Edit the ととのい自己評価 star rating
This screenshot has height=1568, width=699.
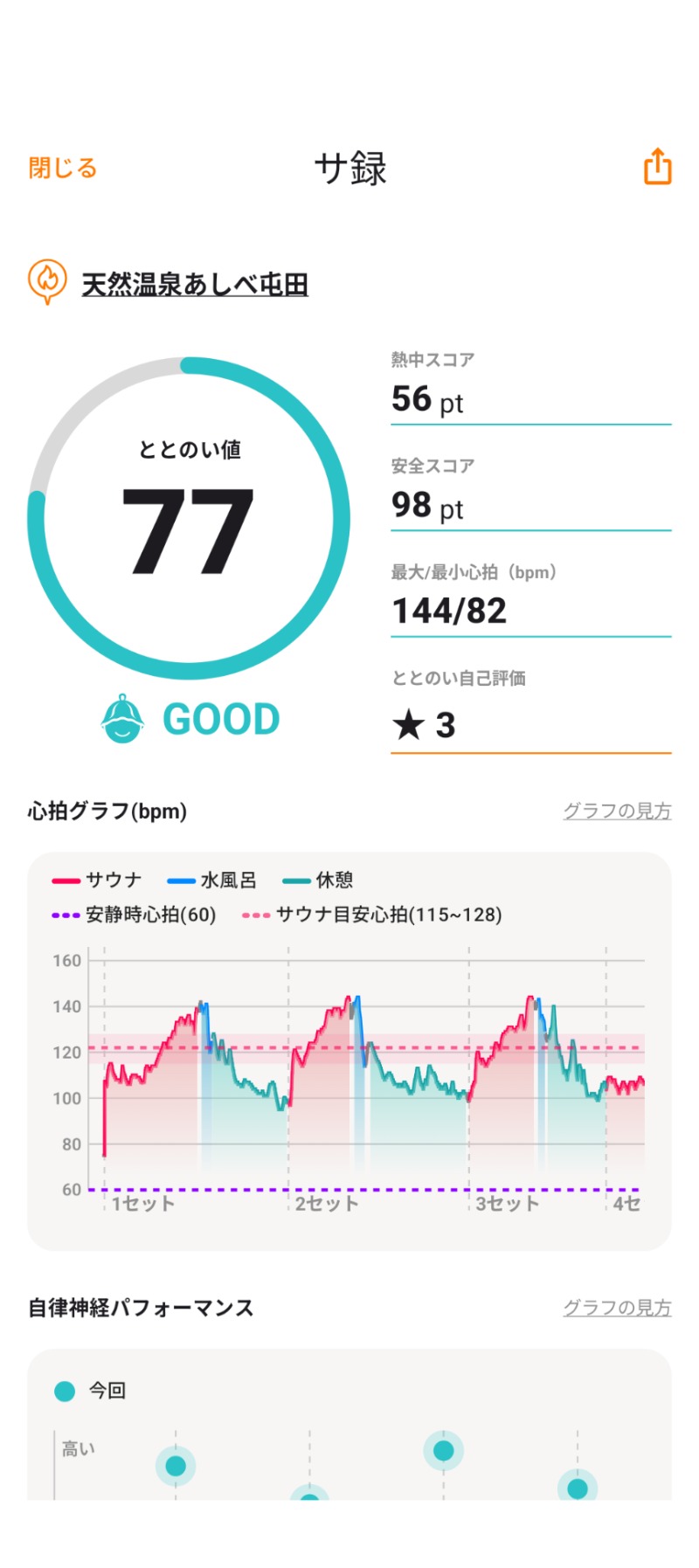[529, 724]
